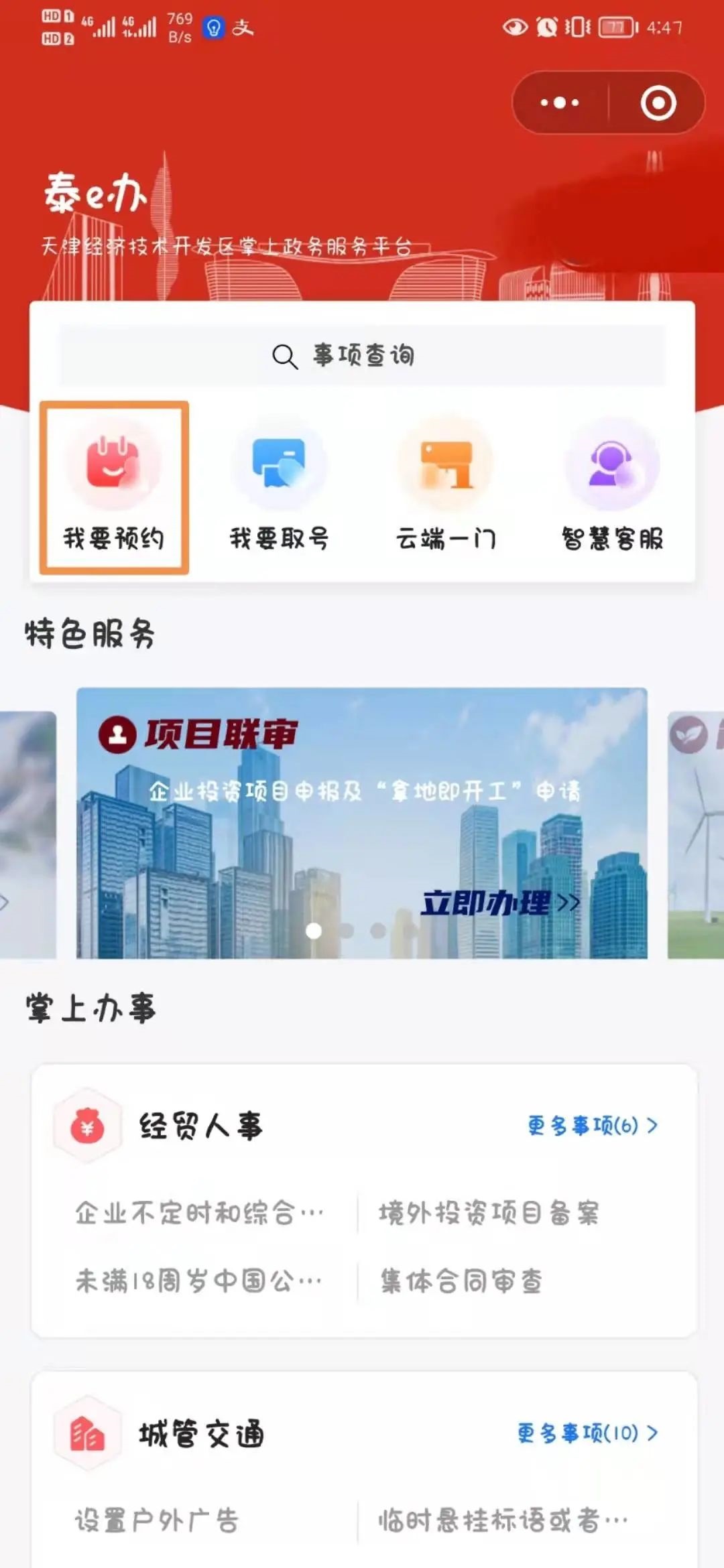
Task: Open the mini program more options menu
Action: point(560,103)
